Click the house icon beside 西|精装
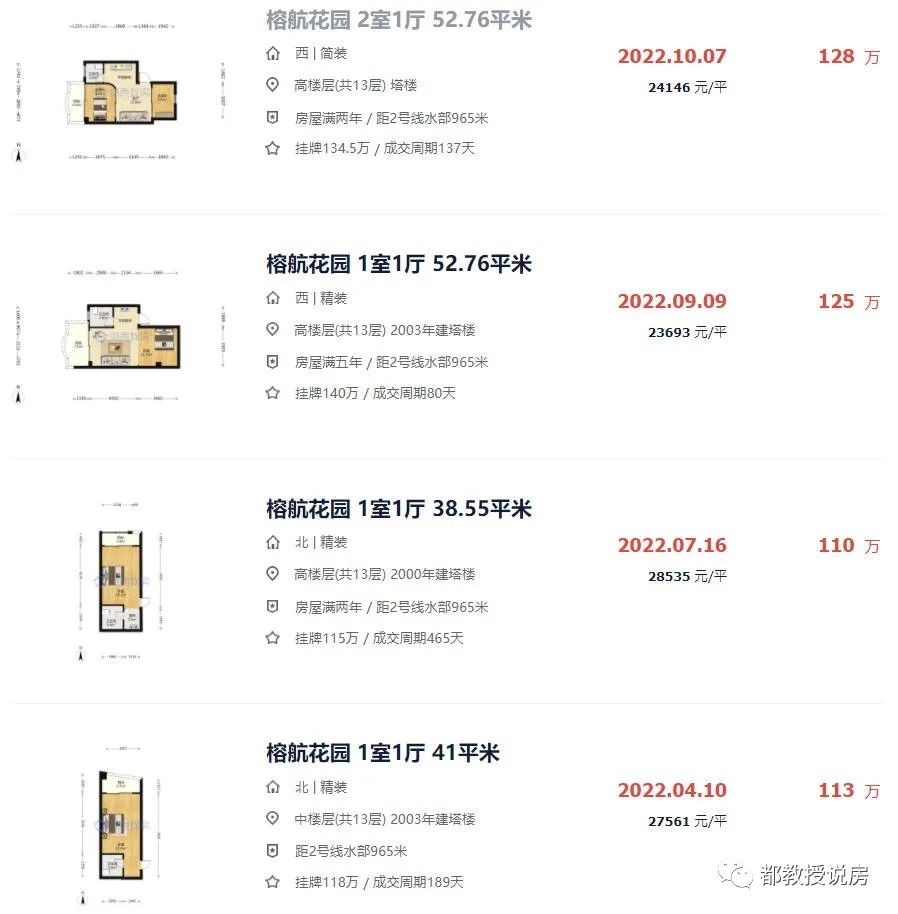Screen dimensions: 898x914 (271, 298)
